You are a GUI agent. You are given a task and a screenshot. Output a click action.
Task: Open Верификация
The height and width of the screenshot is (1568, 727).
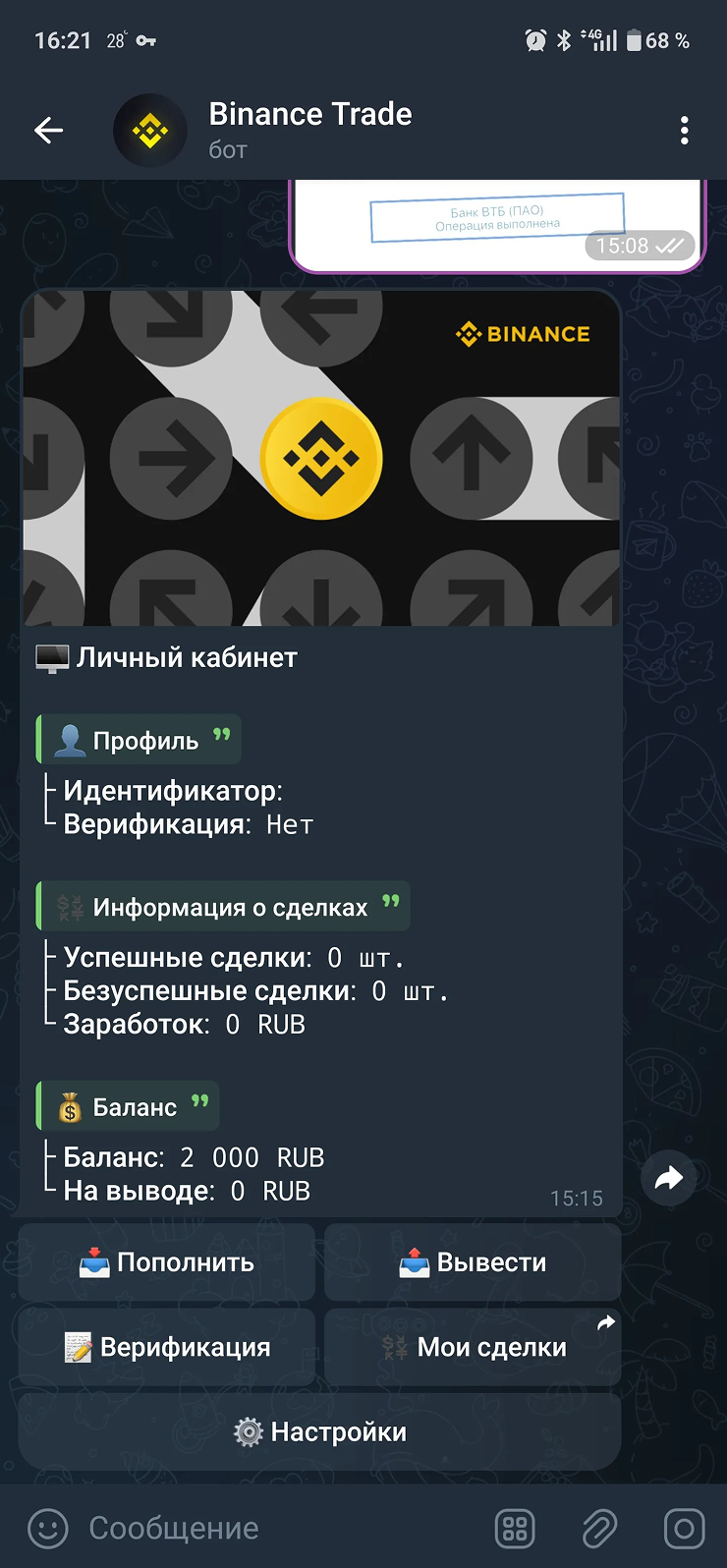tap(167, 1347)
